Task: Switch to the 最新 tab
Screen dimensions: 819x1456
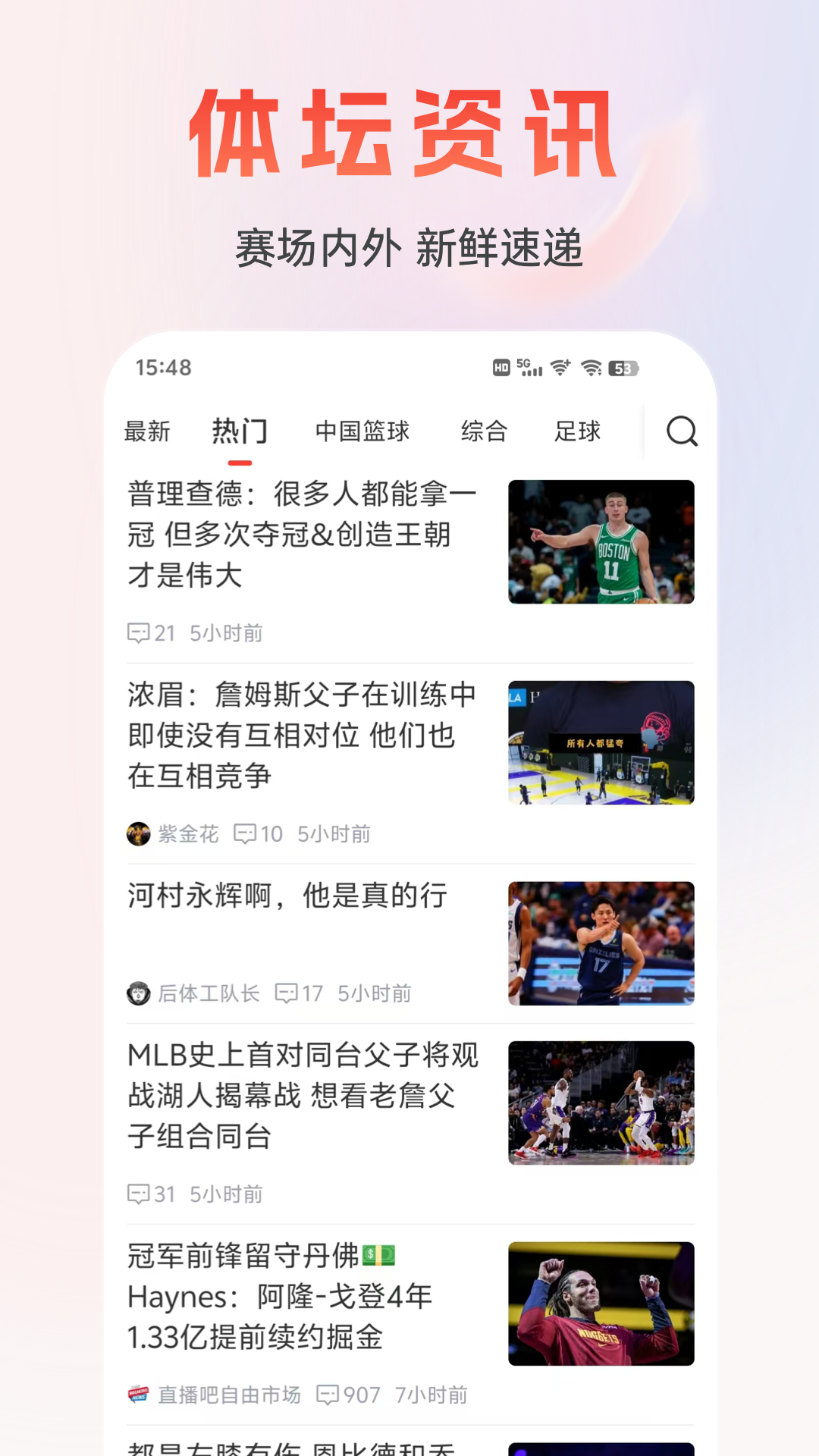Action: (x=147, y=431)
